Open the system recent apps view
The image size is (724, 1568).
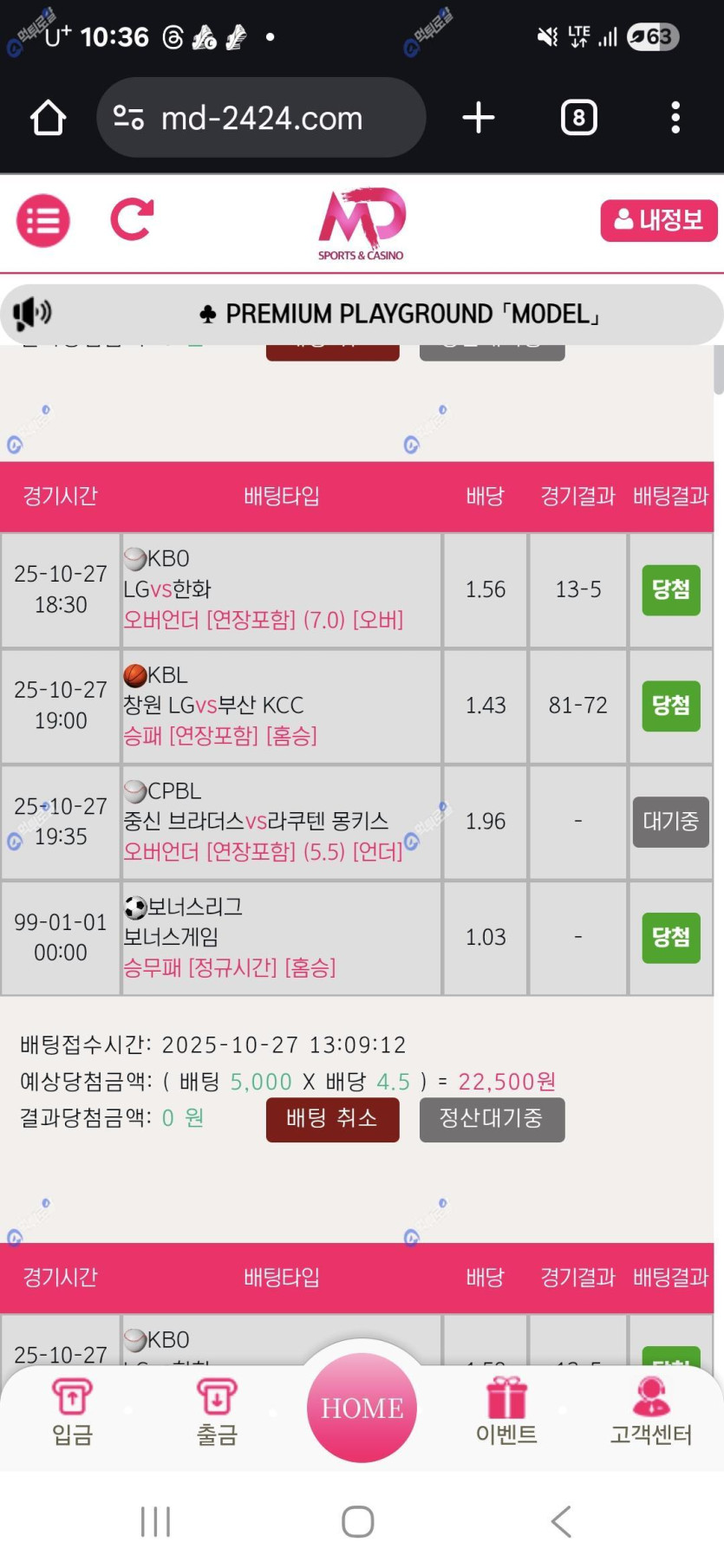[156, 1521]
